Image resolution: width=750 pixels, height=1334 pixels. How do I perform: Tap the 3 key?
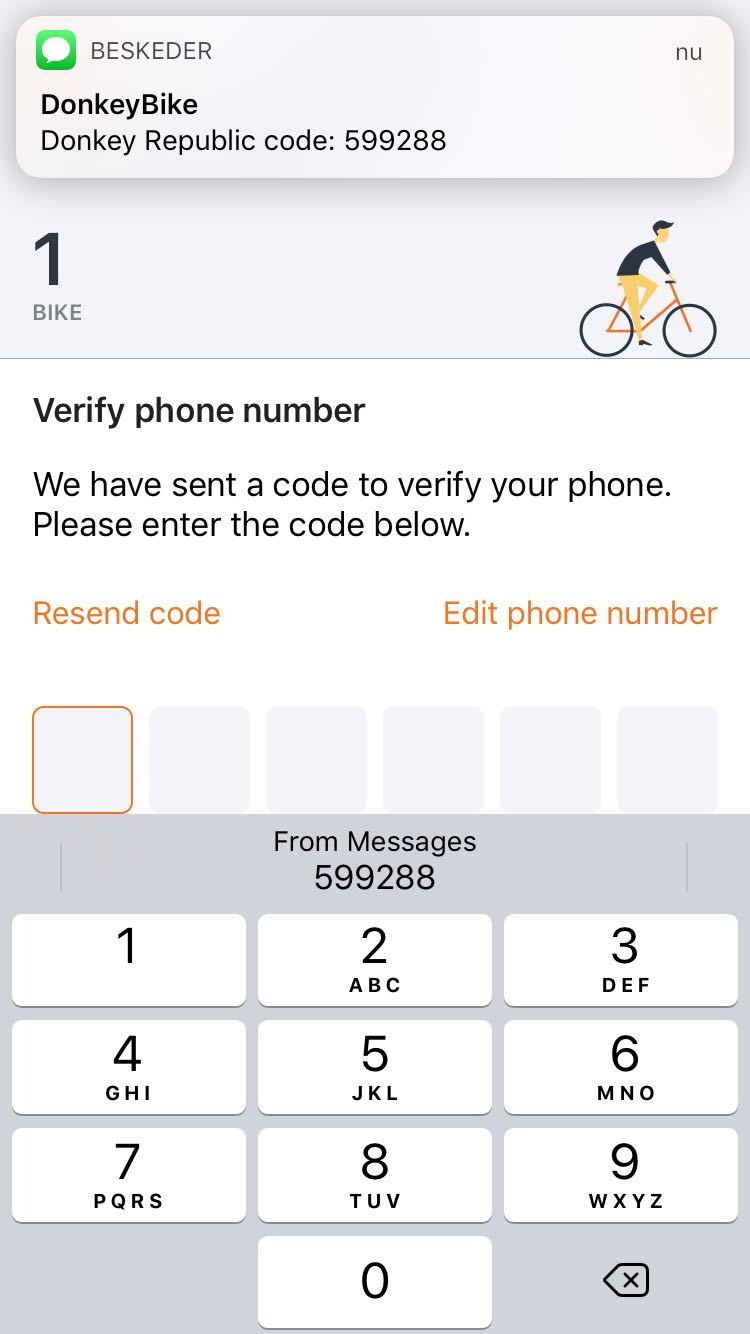pyautogui.click(x=621, y=959)
